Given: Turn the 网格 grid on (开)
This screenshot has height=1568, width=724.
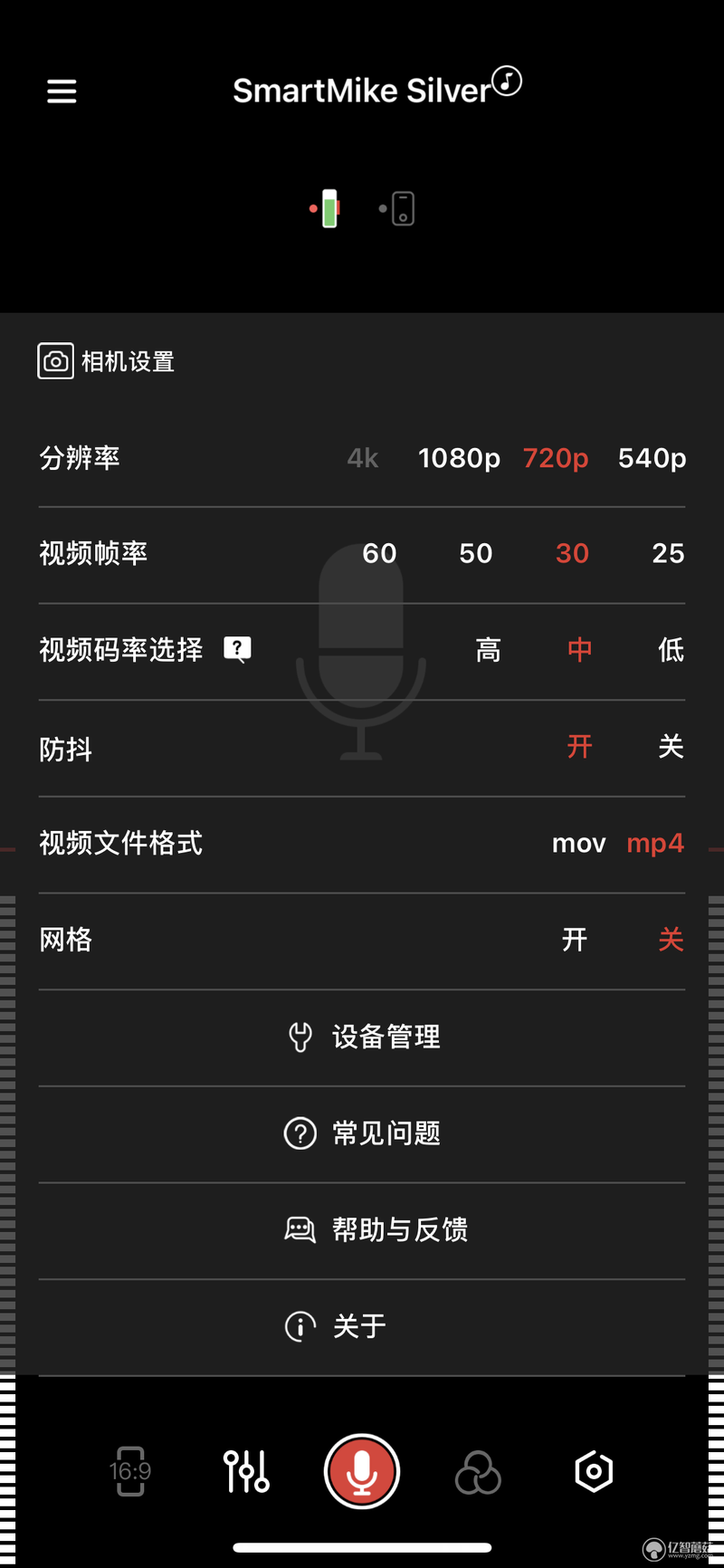Looking at the screenshot, I should [575, 939].
